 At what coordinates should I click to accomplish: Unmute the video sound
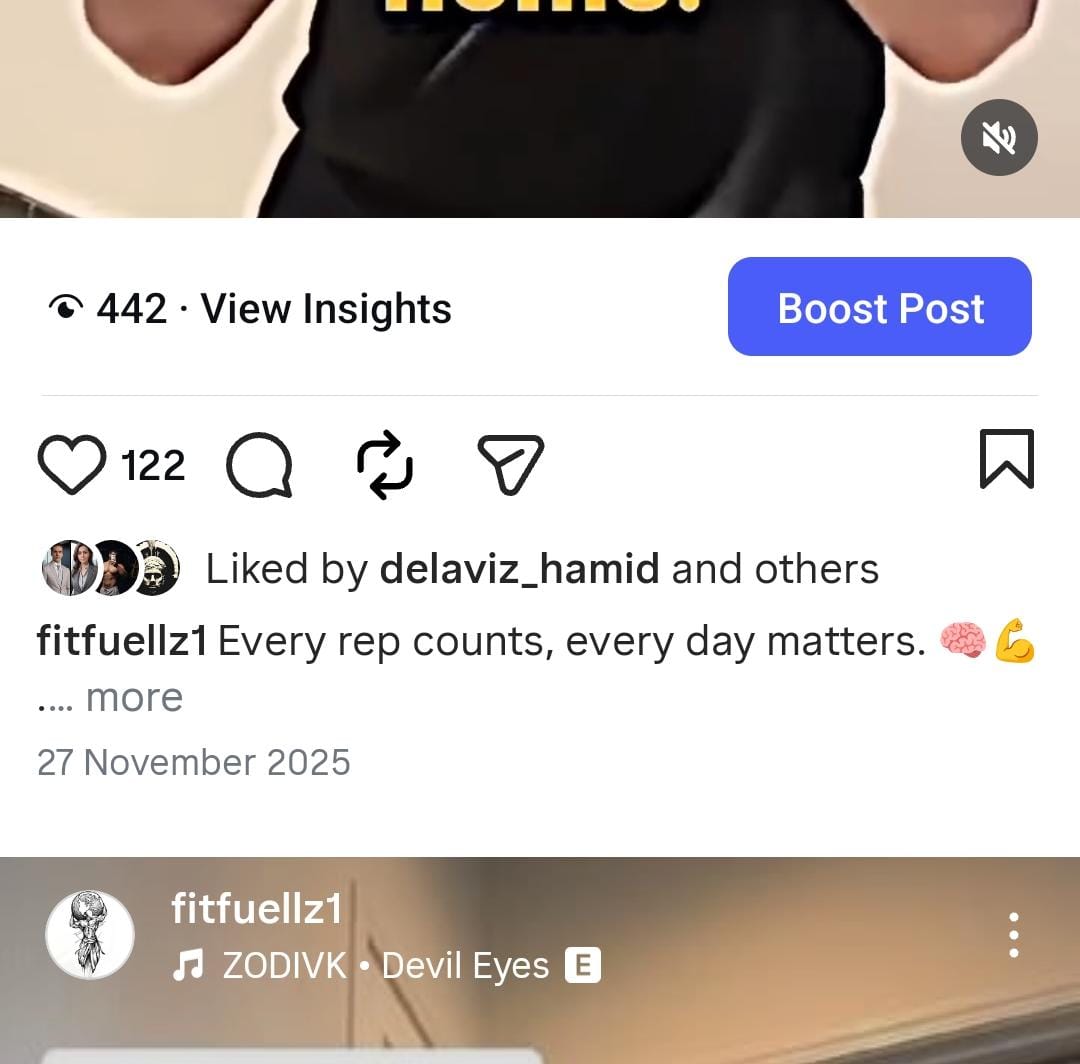pos(999,138)
